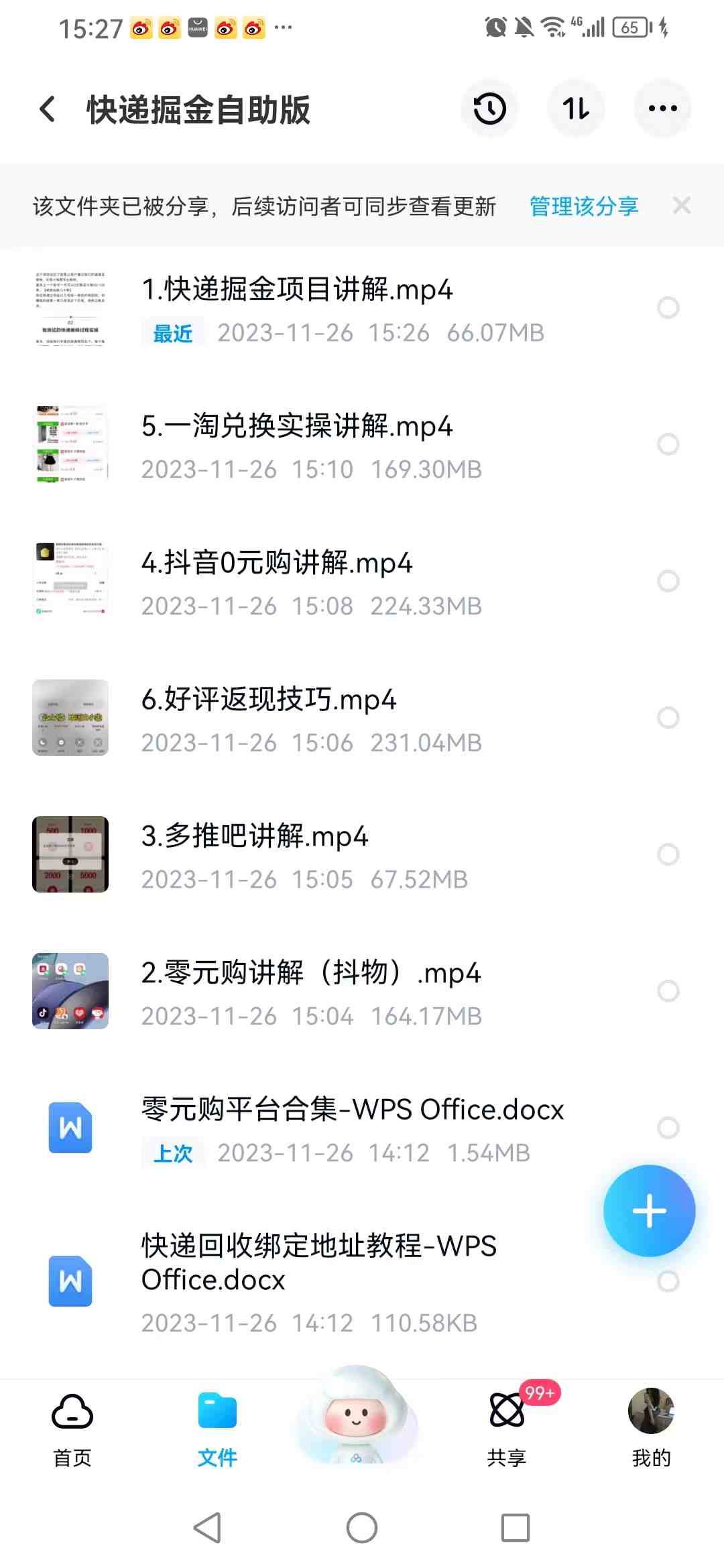
Task: Open the thumbnail of 3.多推吧讲解.mp4
Action: point(69,854)
